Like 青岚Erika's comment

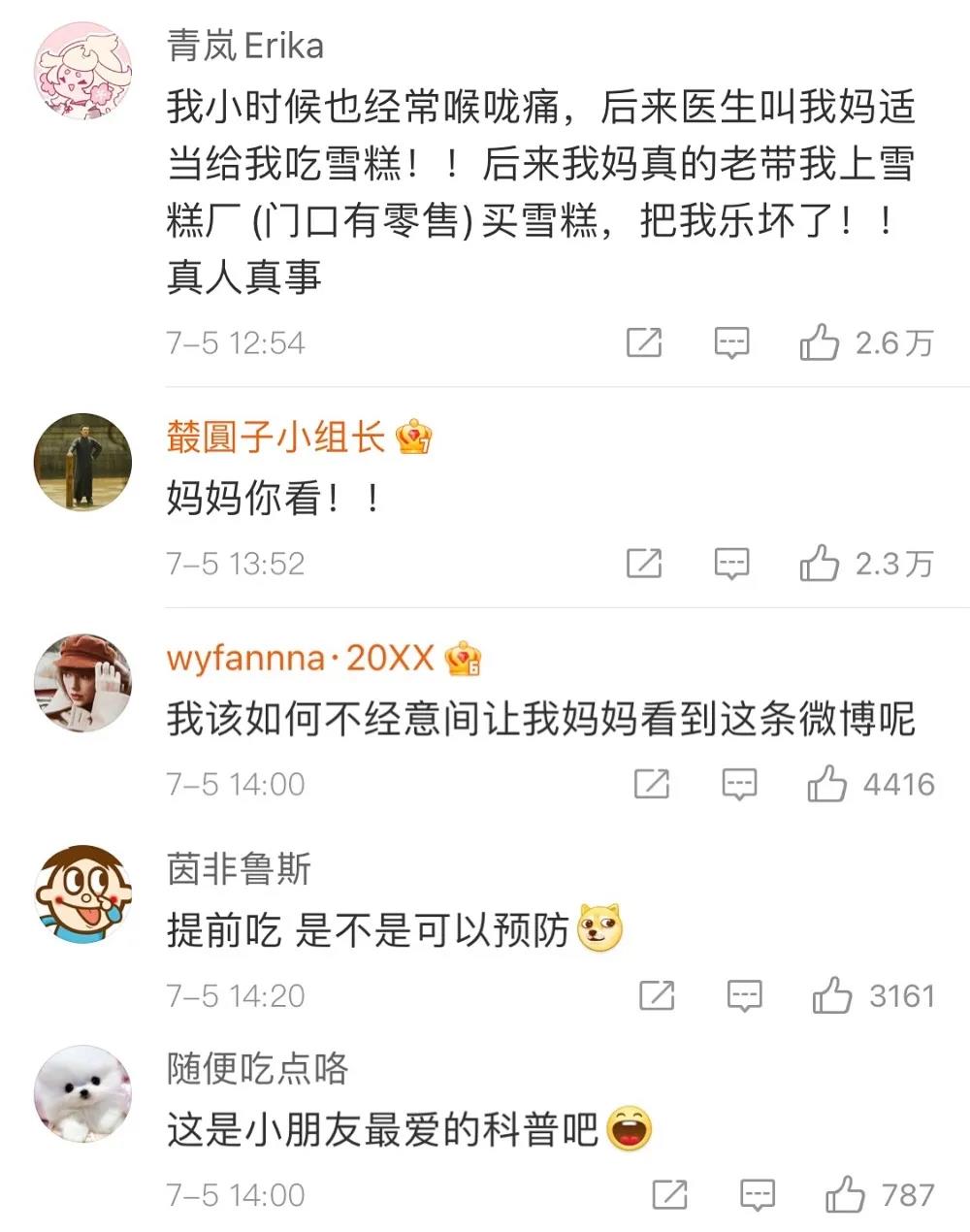pyautogui.click(x=819, y=342)
